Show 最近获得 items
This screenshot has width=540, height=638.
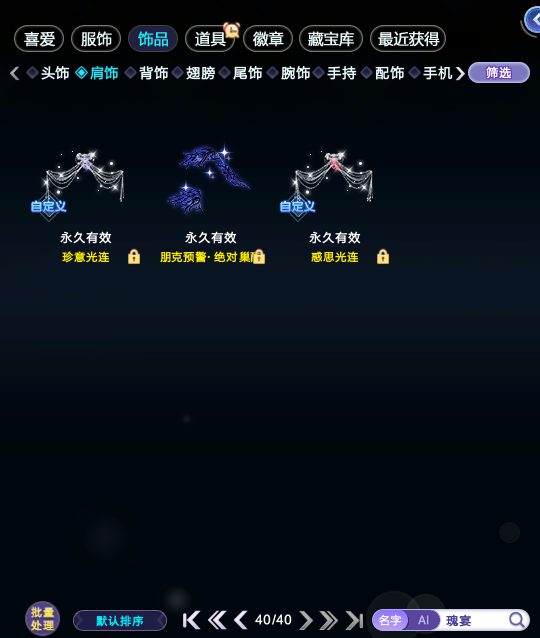click(x=408, y=39)
